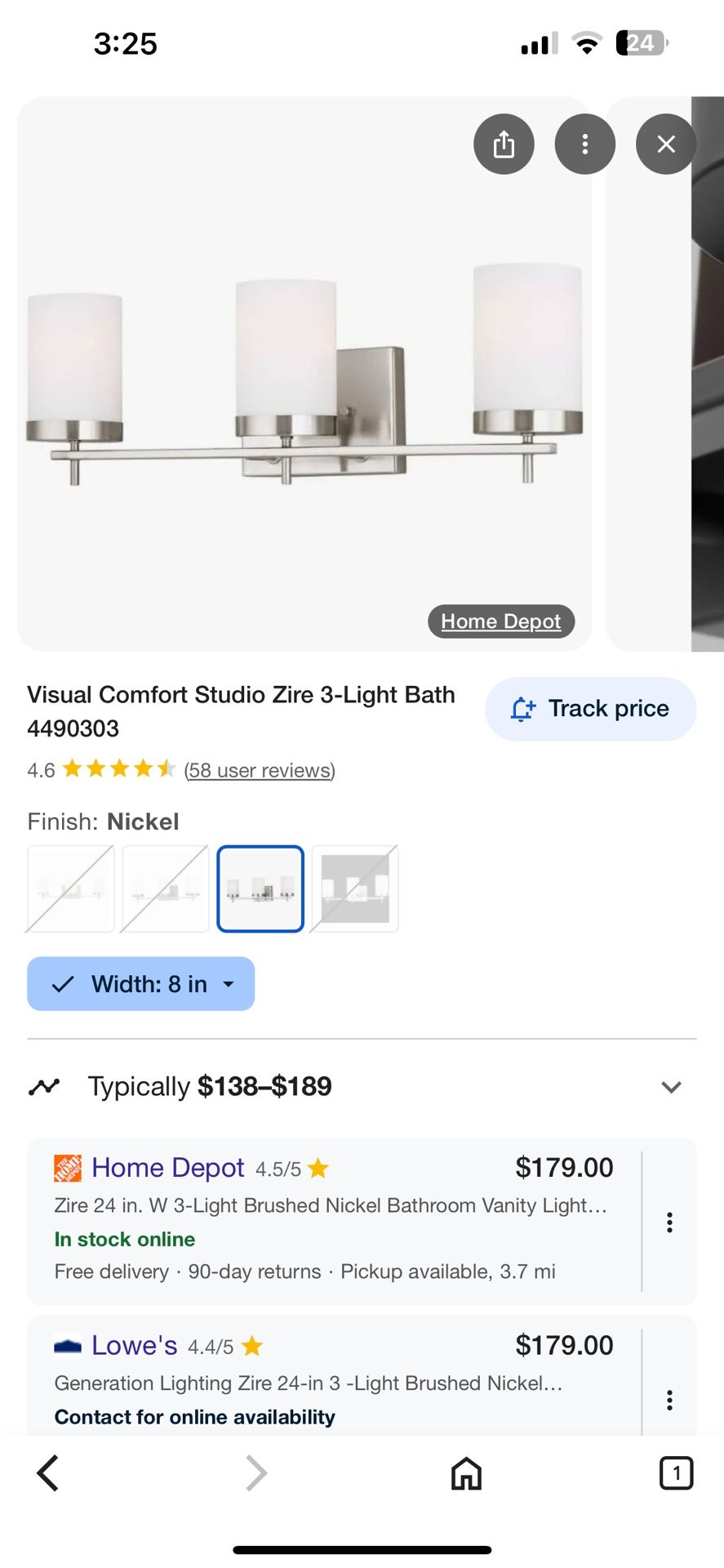Go to the browser home page

pyautogui.click(x=466, y=1473)
